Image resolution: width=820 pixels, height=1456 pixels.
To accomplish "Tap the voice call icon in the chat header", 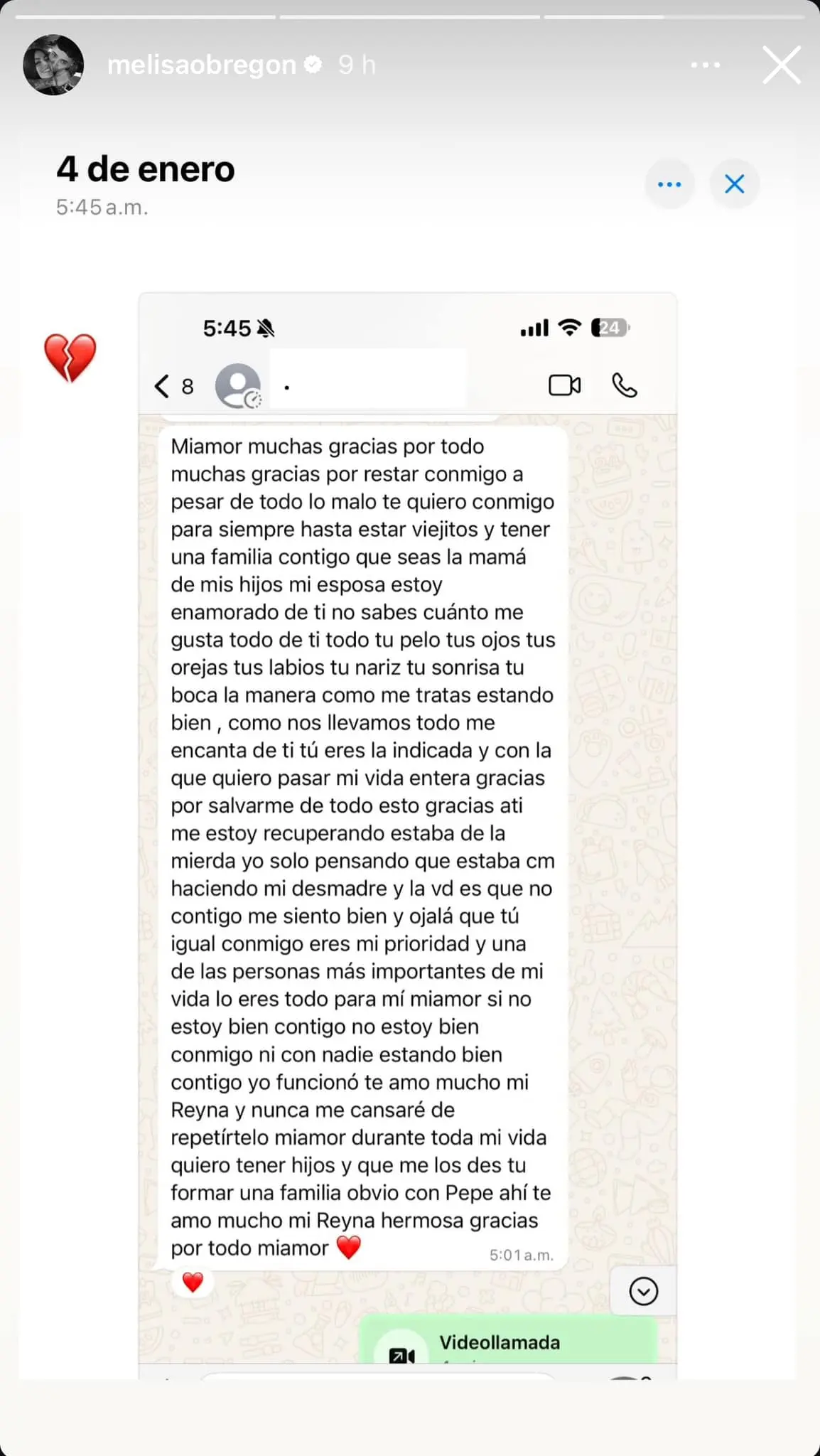I will [625, 385].
